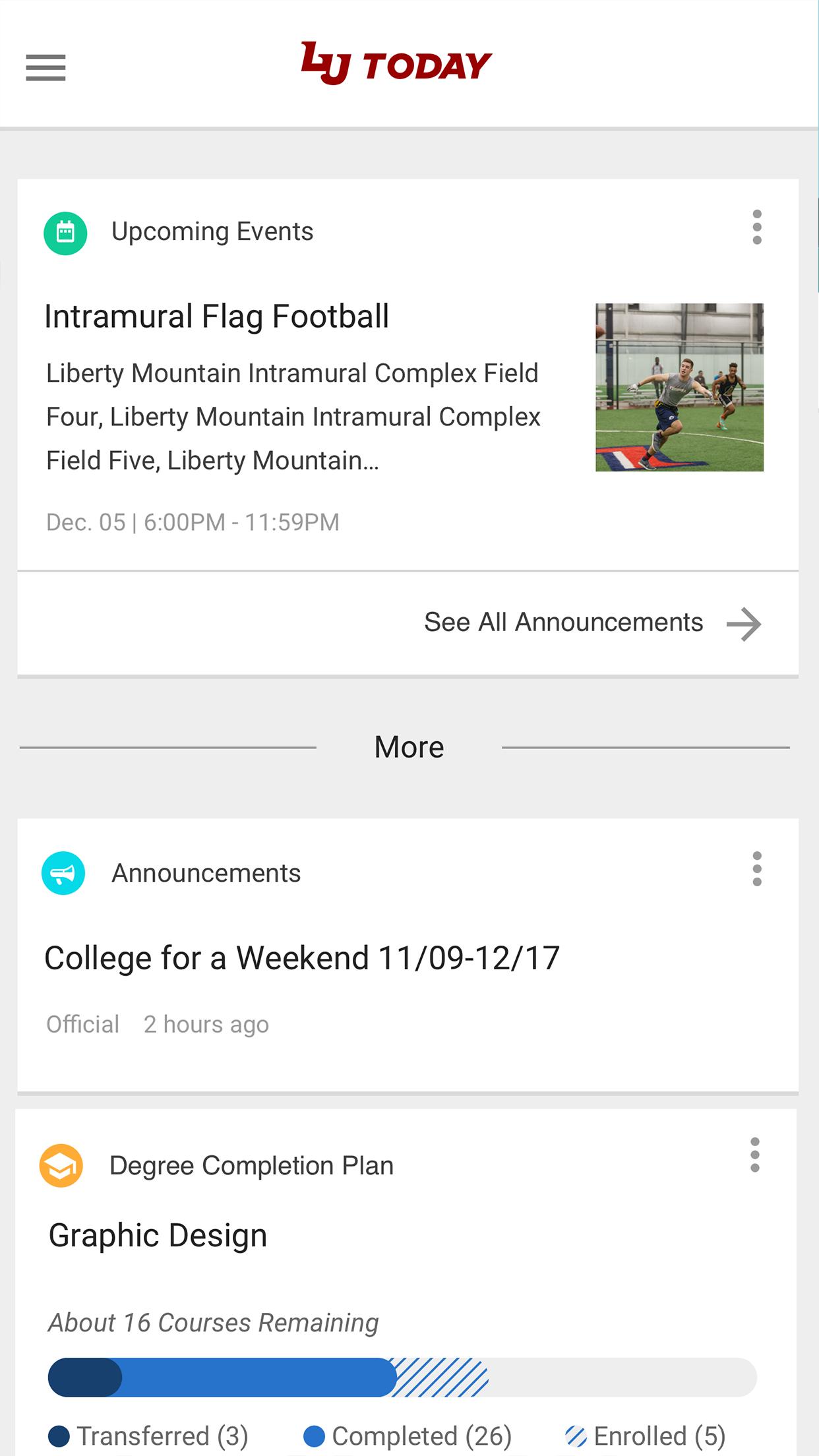Click the cyan Announcements megaphone icon
819x1456 pixels.
click(63, 873)
